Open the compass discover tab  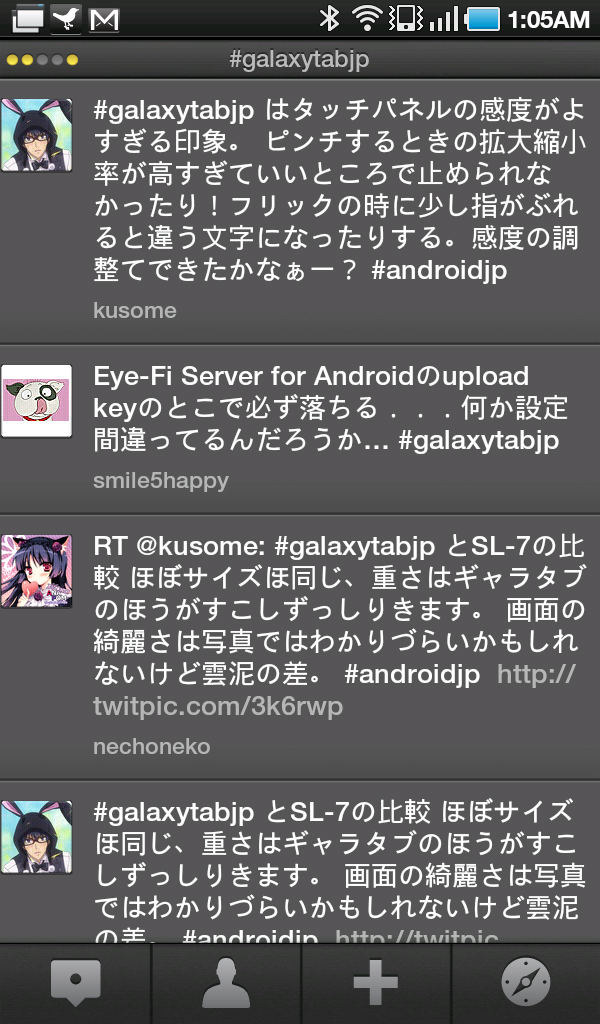click(x=526, y=984)
